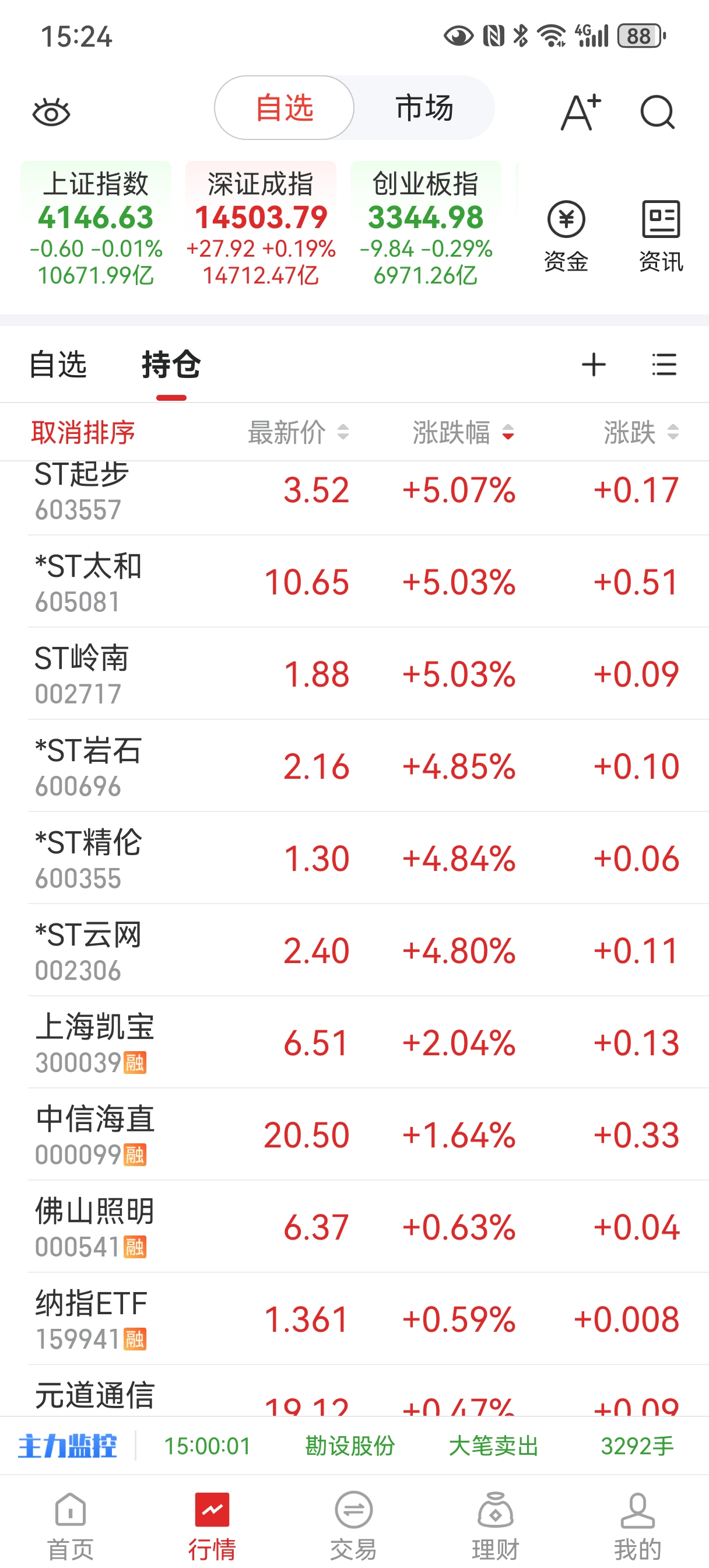
Task: Sort the list by 涨跌 column
Action: (x=640, y=432)
